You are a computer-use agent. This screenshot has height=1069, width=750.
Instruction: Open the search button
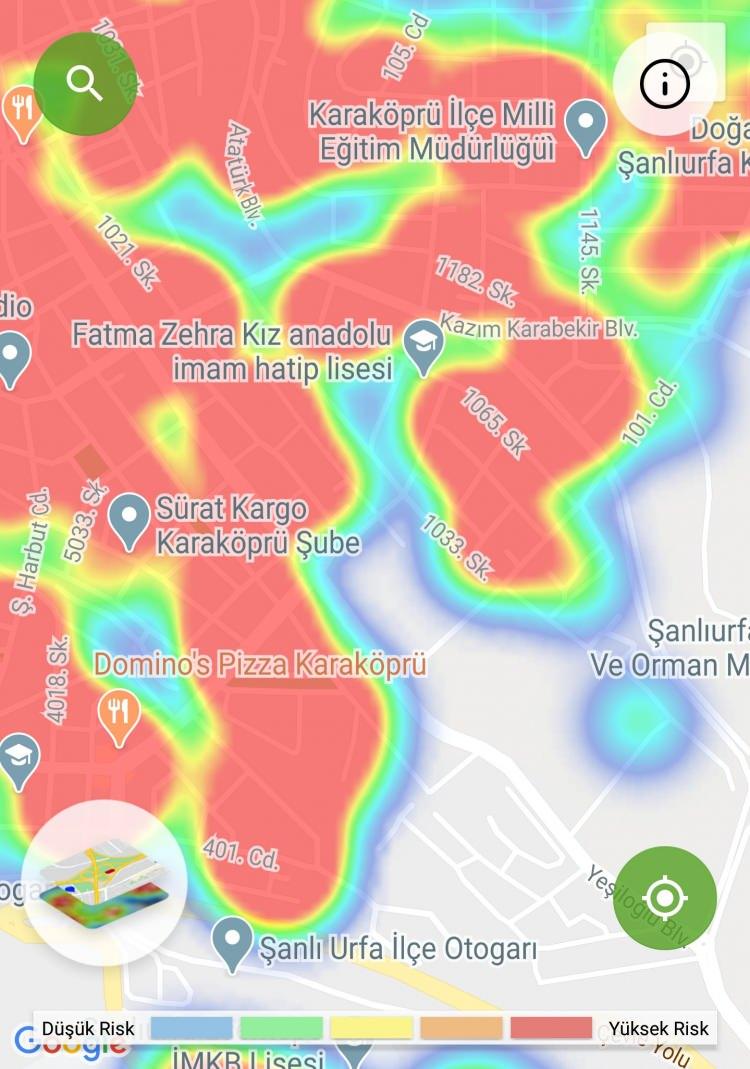coord(85,84)
